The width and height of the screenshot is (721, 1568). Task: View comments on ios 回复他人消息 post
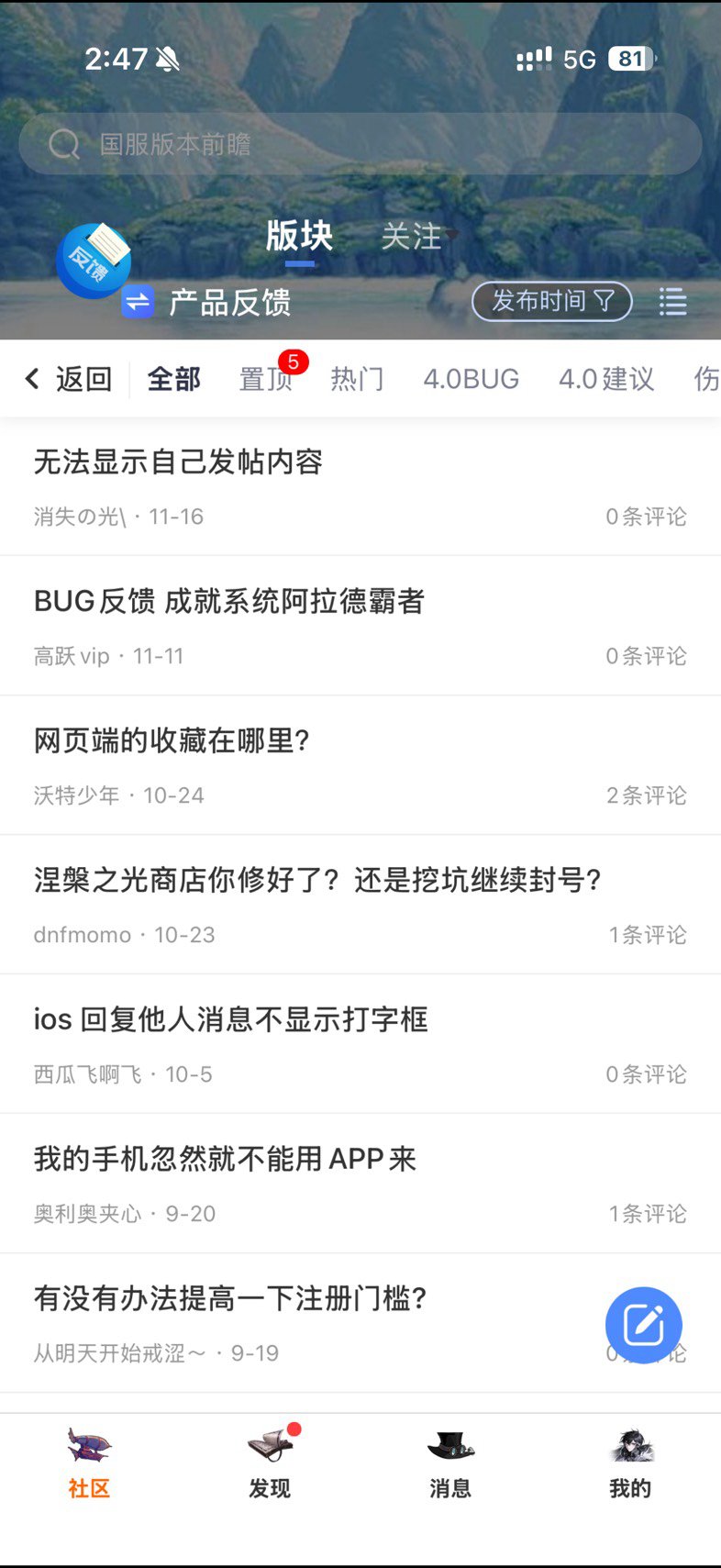pos(646,1073)
